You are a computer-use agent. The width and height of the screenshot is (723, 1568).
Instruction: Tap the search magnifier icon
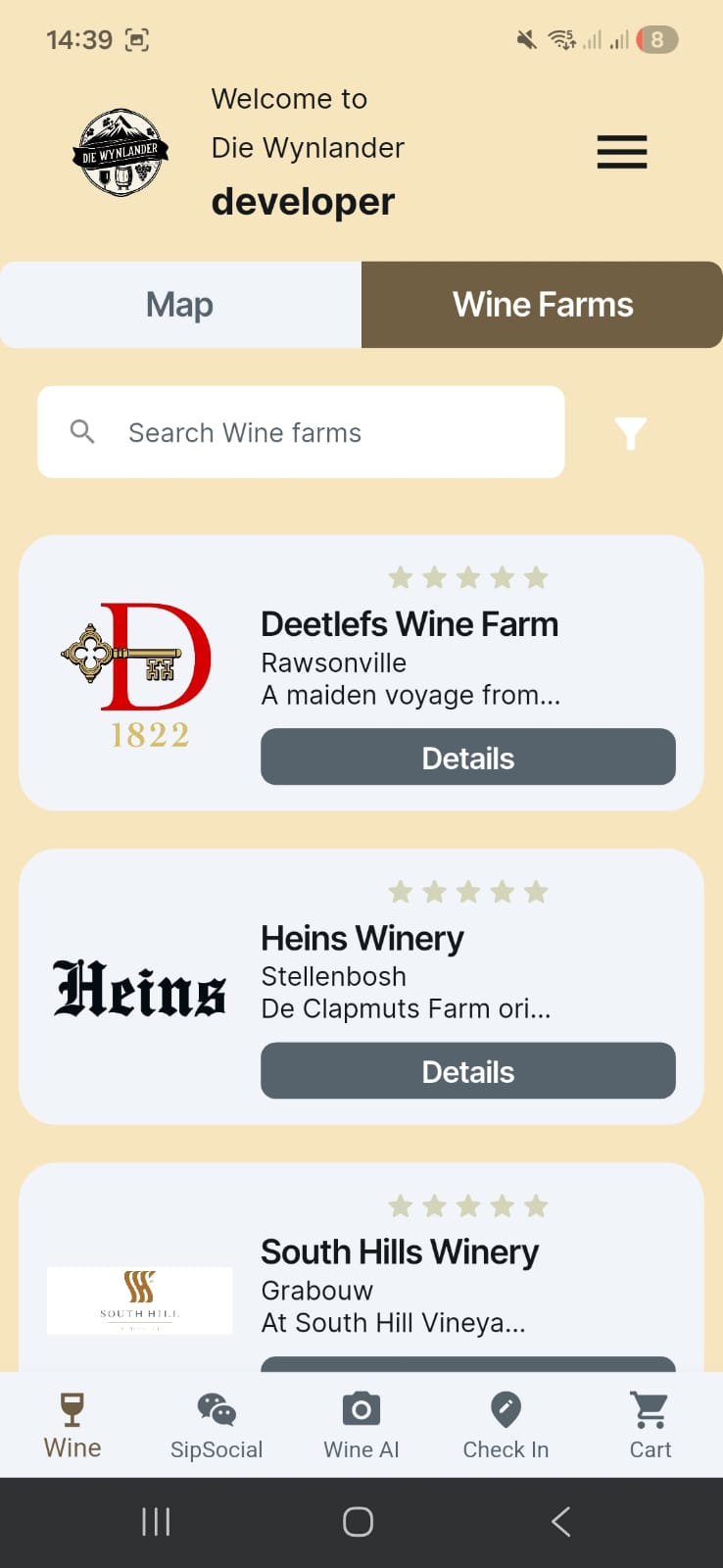point(82,432)
